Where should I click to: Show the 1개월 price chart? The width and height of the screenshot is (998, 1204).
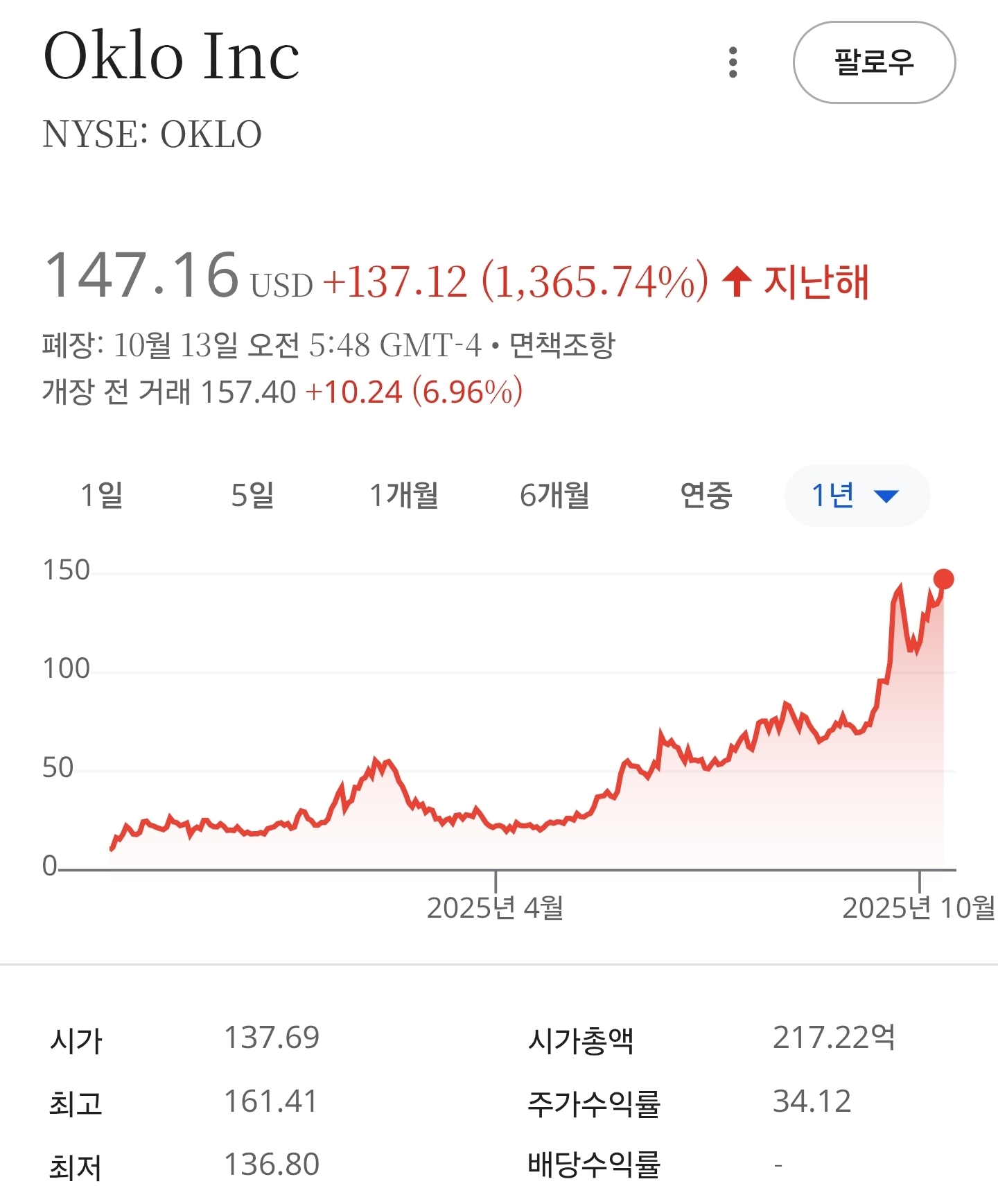click(x=403, y=496)
